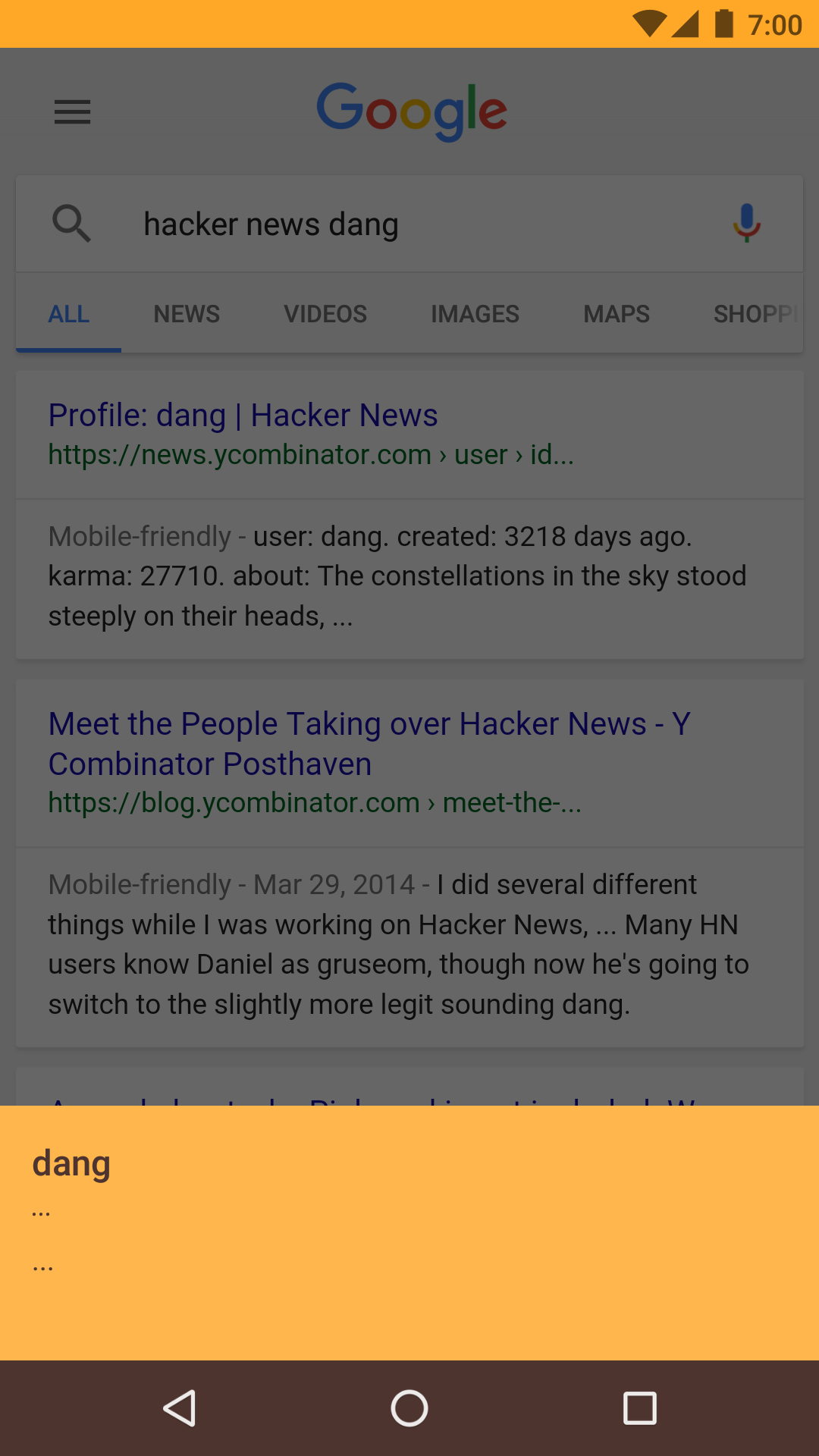Go to the home screen
Screen dimensions: 819x1456
(409, 1408)
